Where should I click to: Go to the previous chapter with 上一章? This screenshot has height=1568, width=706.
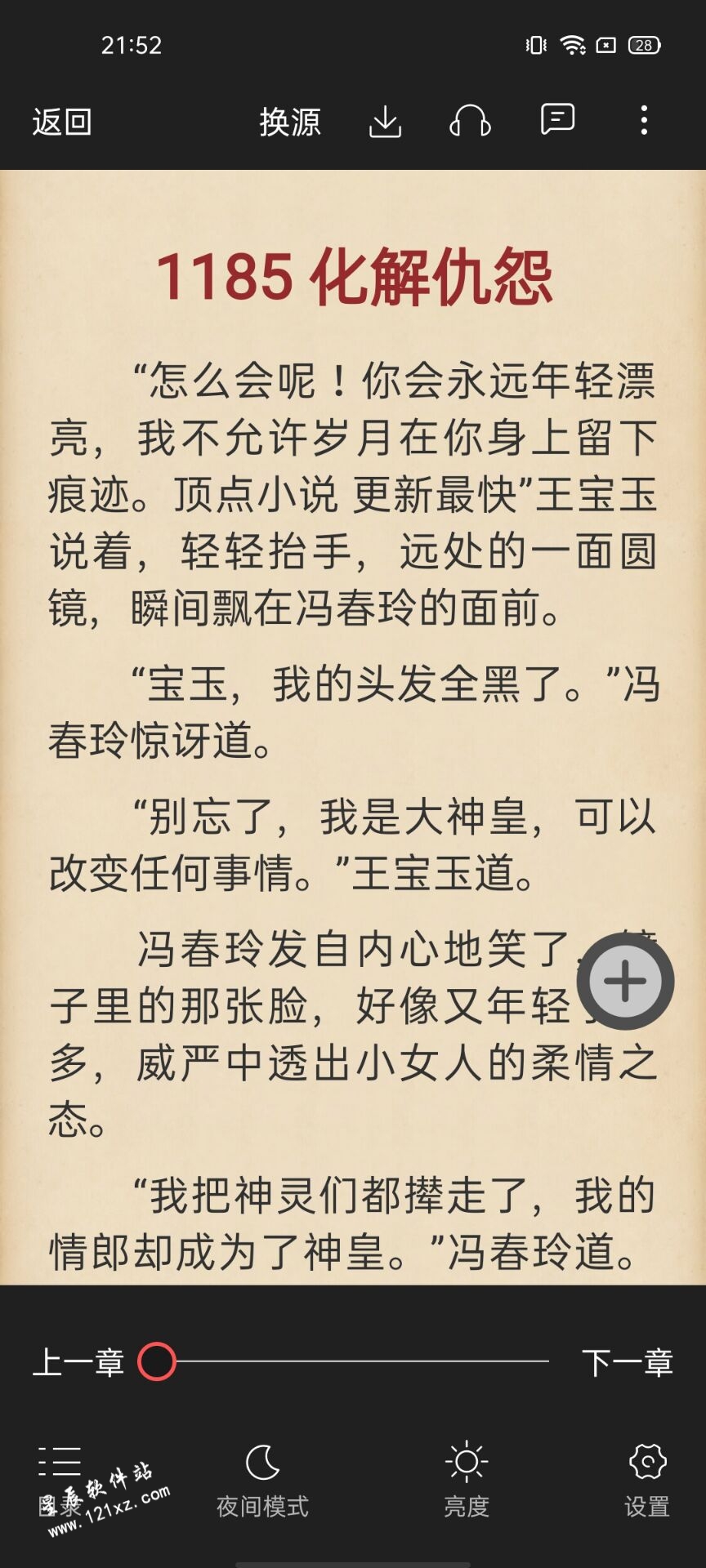point(78,1362)
